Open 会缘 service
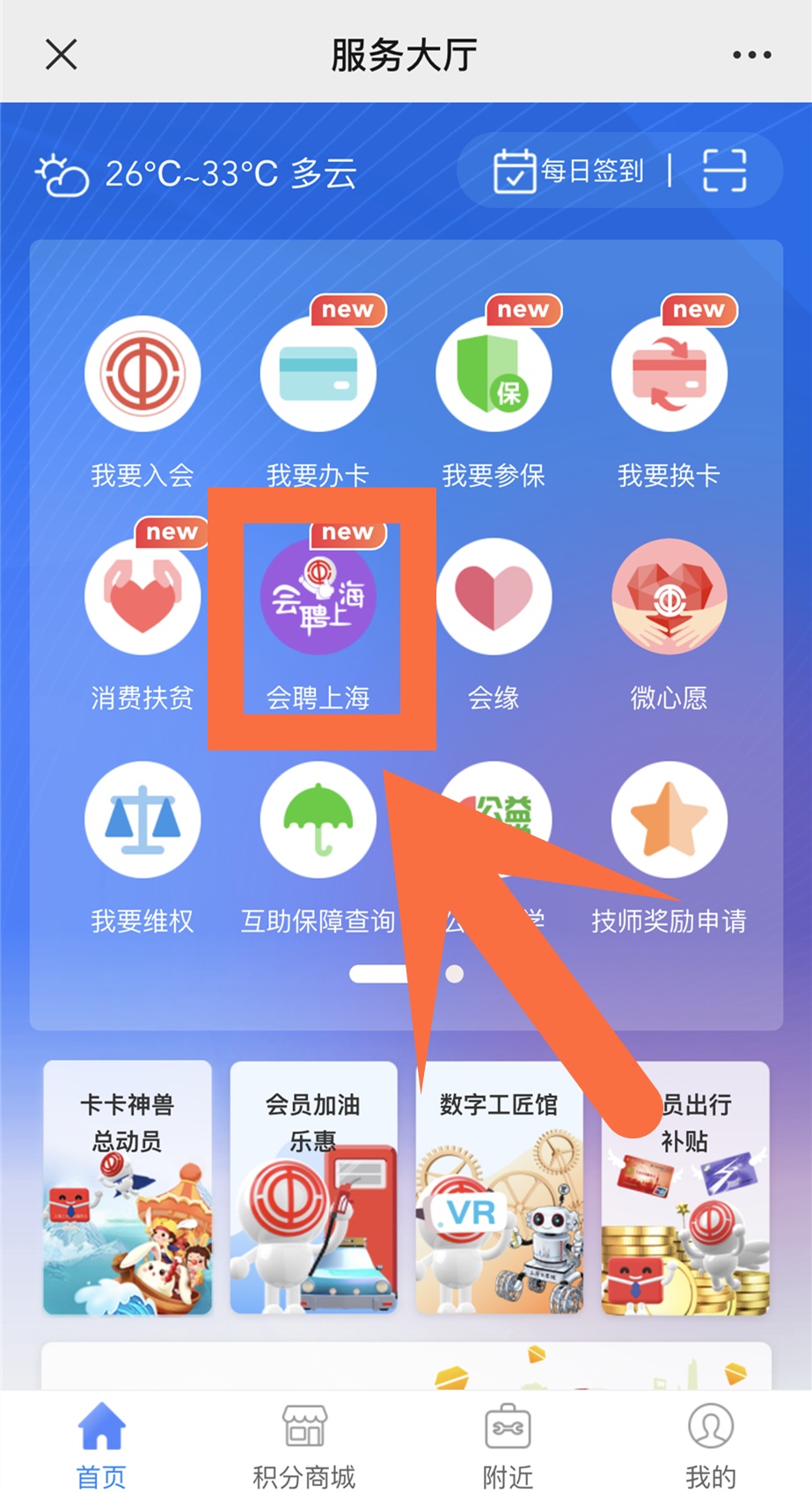This screenshot has height=1493, width=812. [x=494, y=598]
